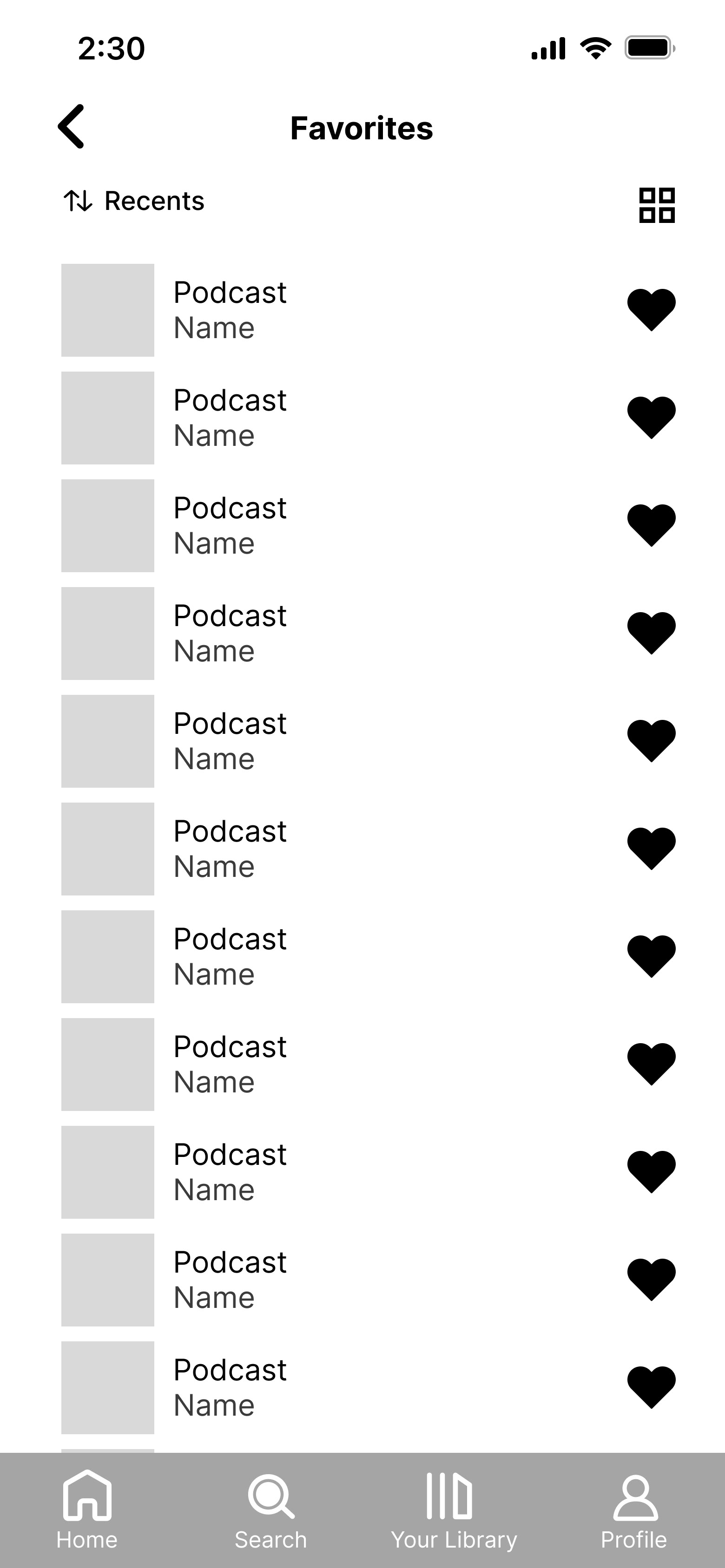
Task: Unfavorite the first podcast's heart icon
Action: (x=651, y=310)
